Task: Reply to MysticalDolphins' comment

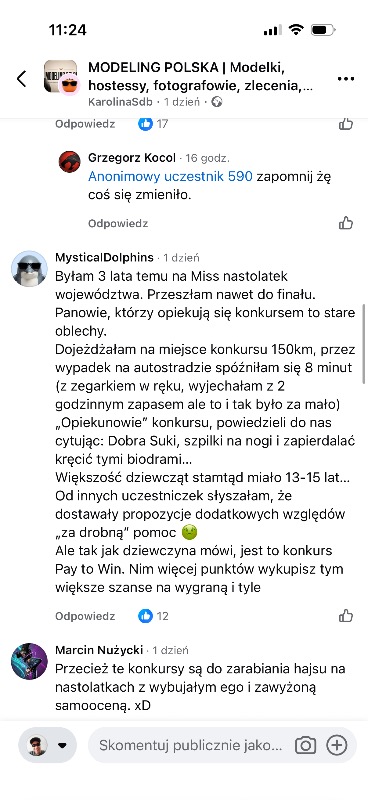Action: (85, 616)
